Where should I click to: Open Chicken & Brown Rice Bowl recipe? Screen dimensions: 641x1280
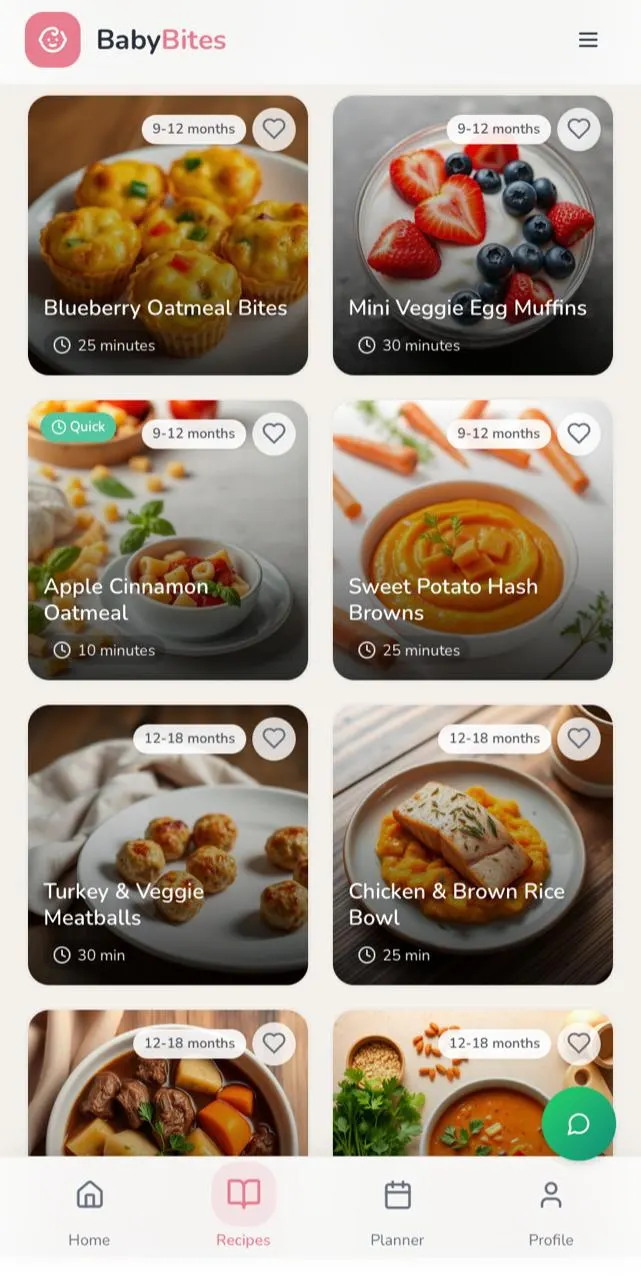(x=472, y=860)
